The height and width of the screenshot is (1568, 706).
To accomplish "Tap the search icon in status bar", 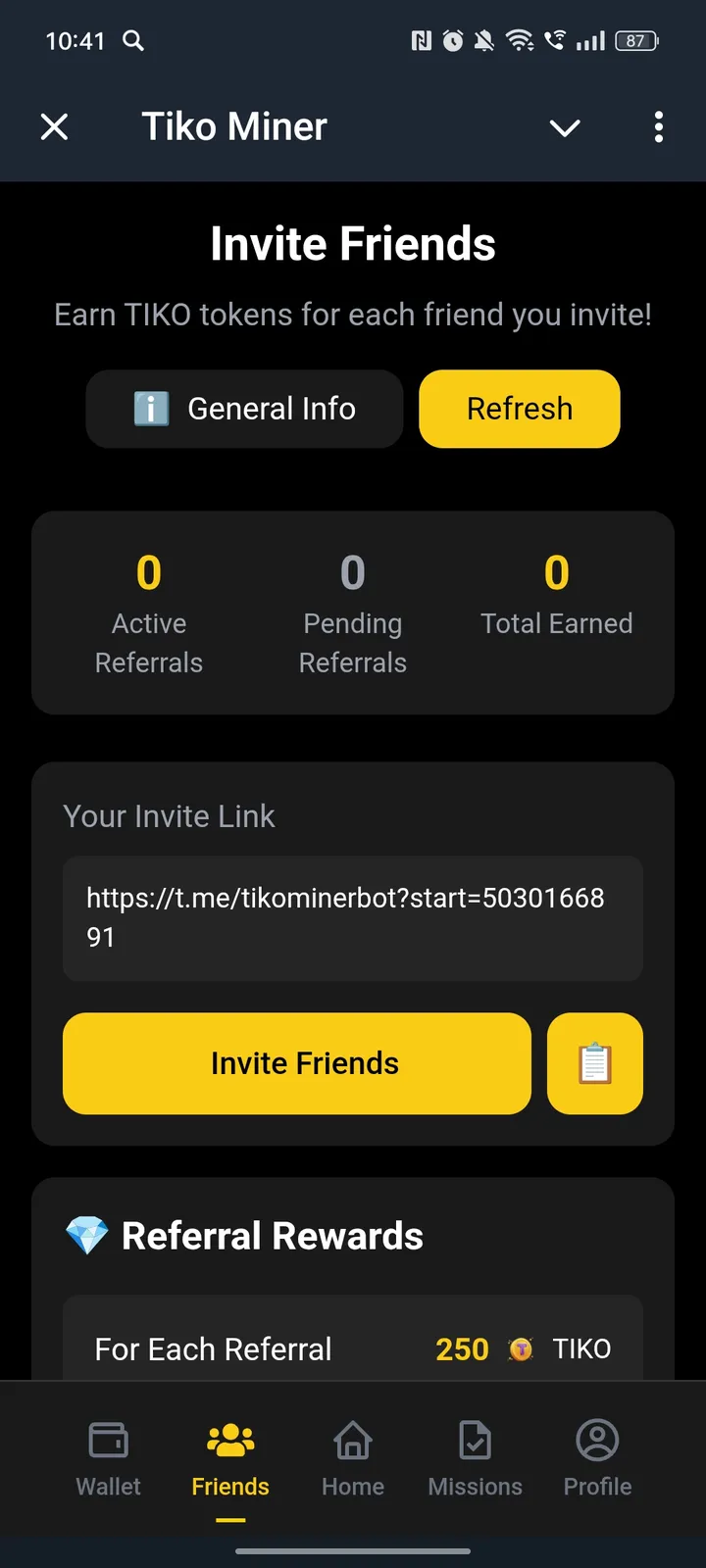I will click(132, 41).
